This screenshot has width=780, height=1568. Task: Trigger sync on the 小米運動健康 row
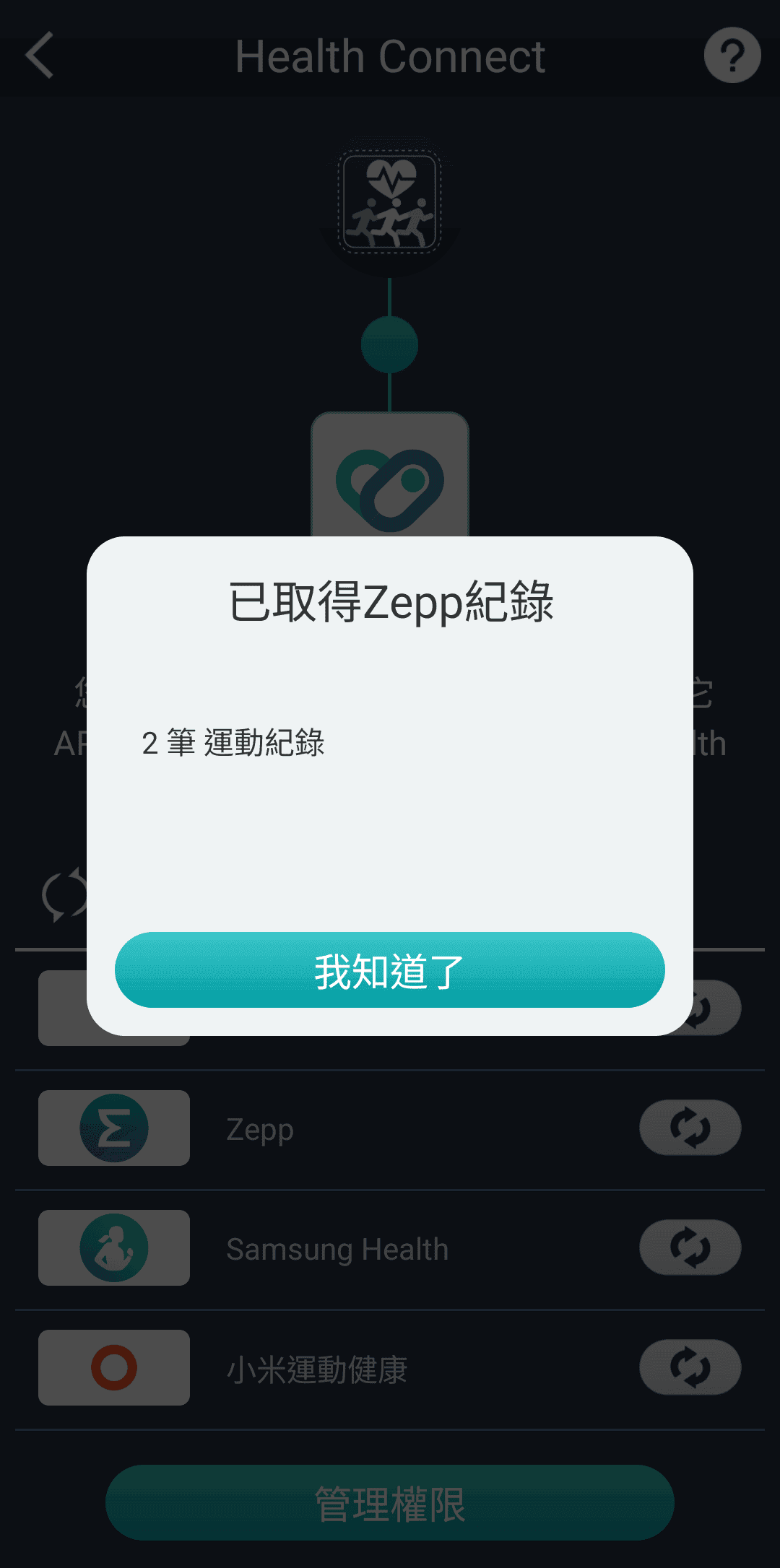tap(689, 1368)
